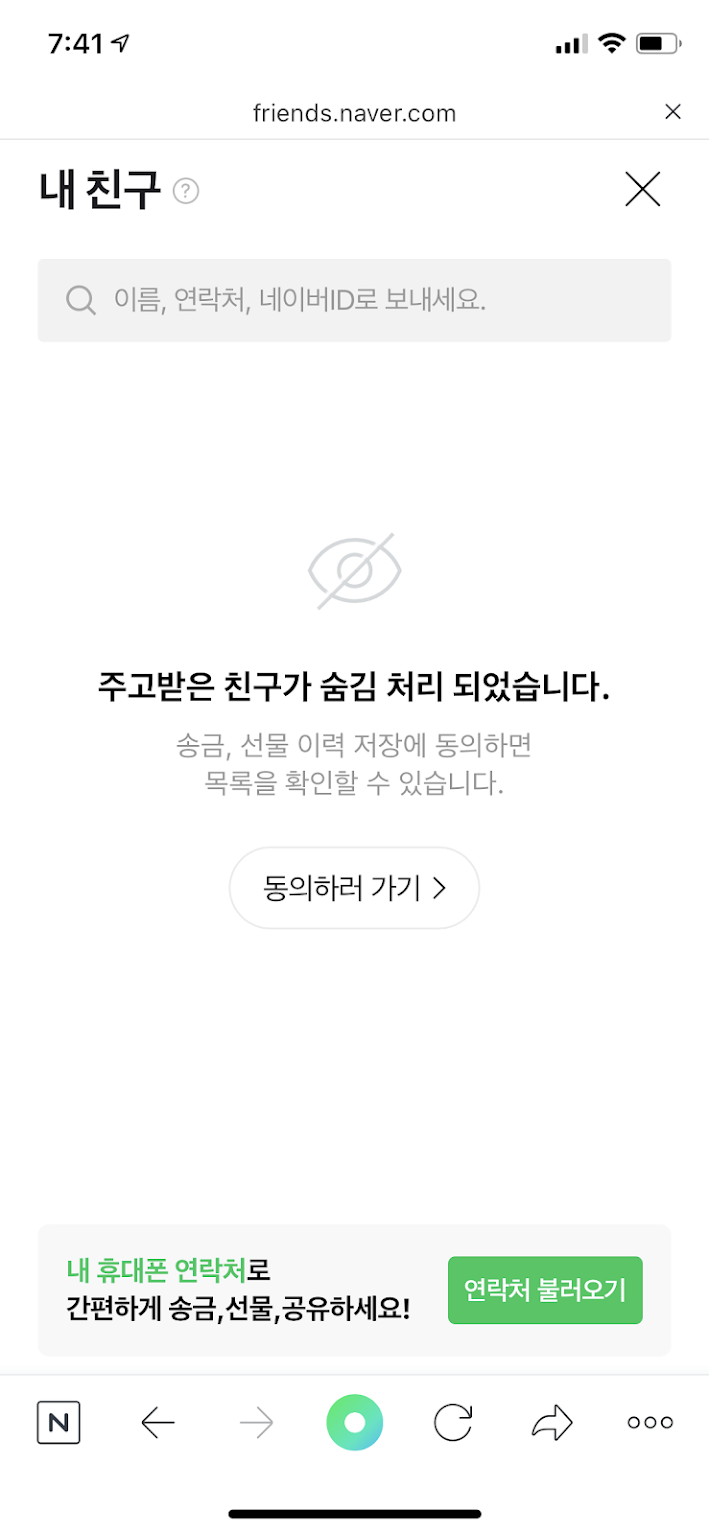Close the friends.naver.com web view
The image size is (709, 1534).
click(673, 112)
